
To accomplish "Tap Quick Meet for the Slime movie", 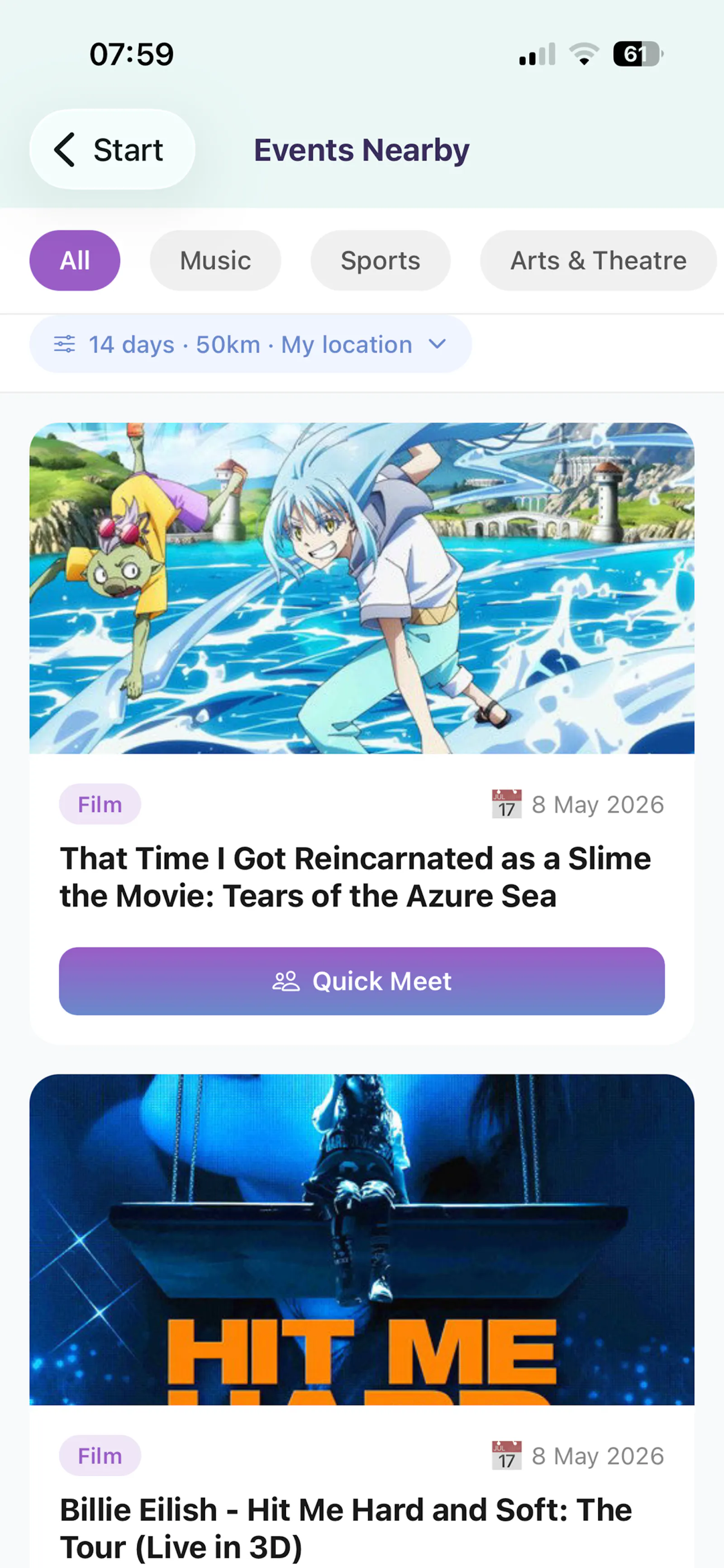I will coord(362,981).
